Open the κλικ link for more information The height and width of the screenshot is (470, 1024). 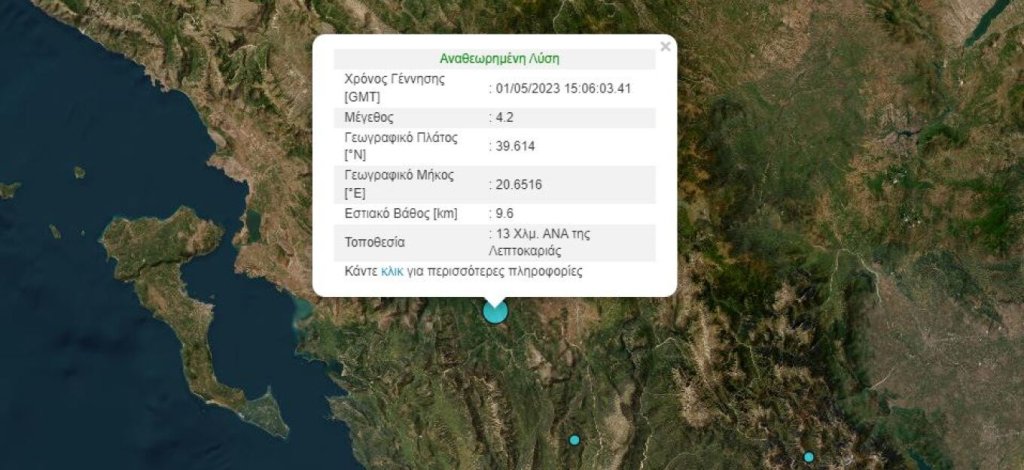[x=392, y=271]
